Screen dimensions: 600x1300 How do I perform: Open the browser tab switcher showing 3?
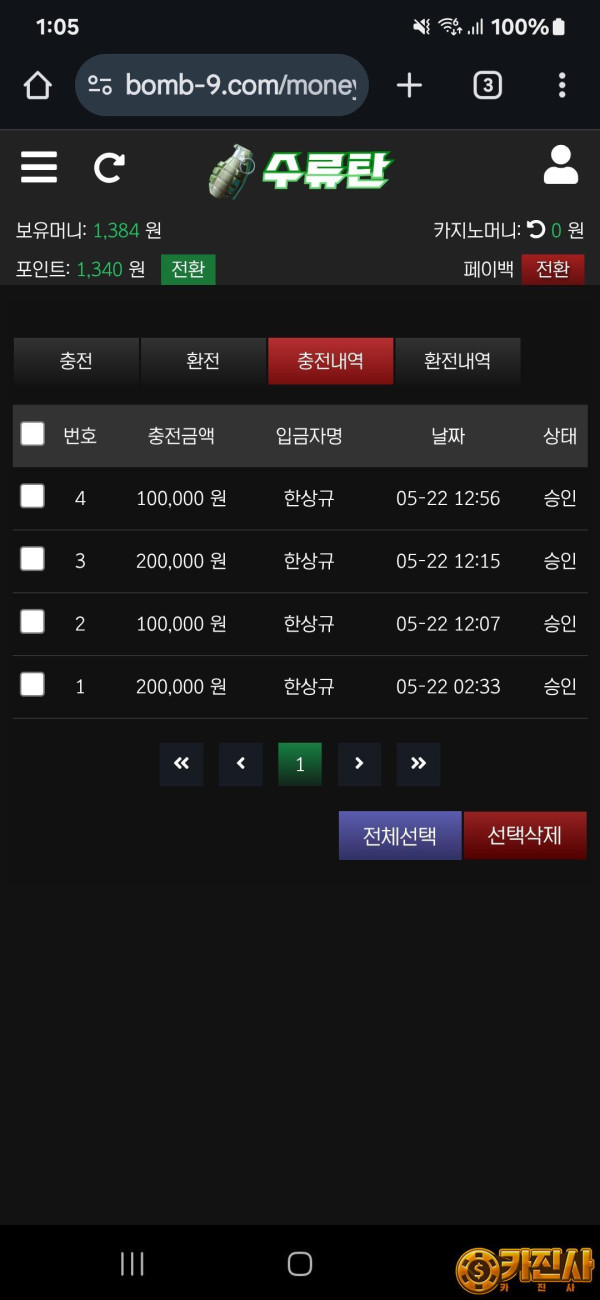[x=487, y=85]
